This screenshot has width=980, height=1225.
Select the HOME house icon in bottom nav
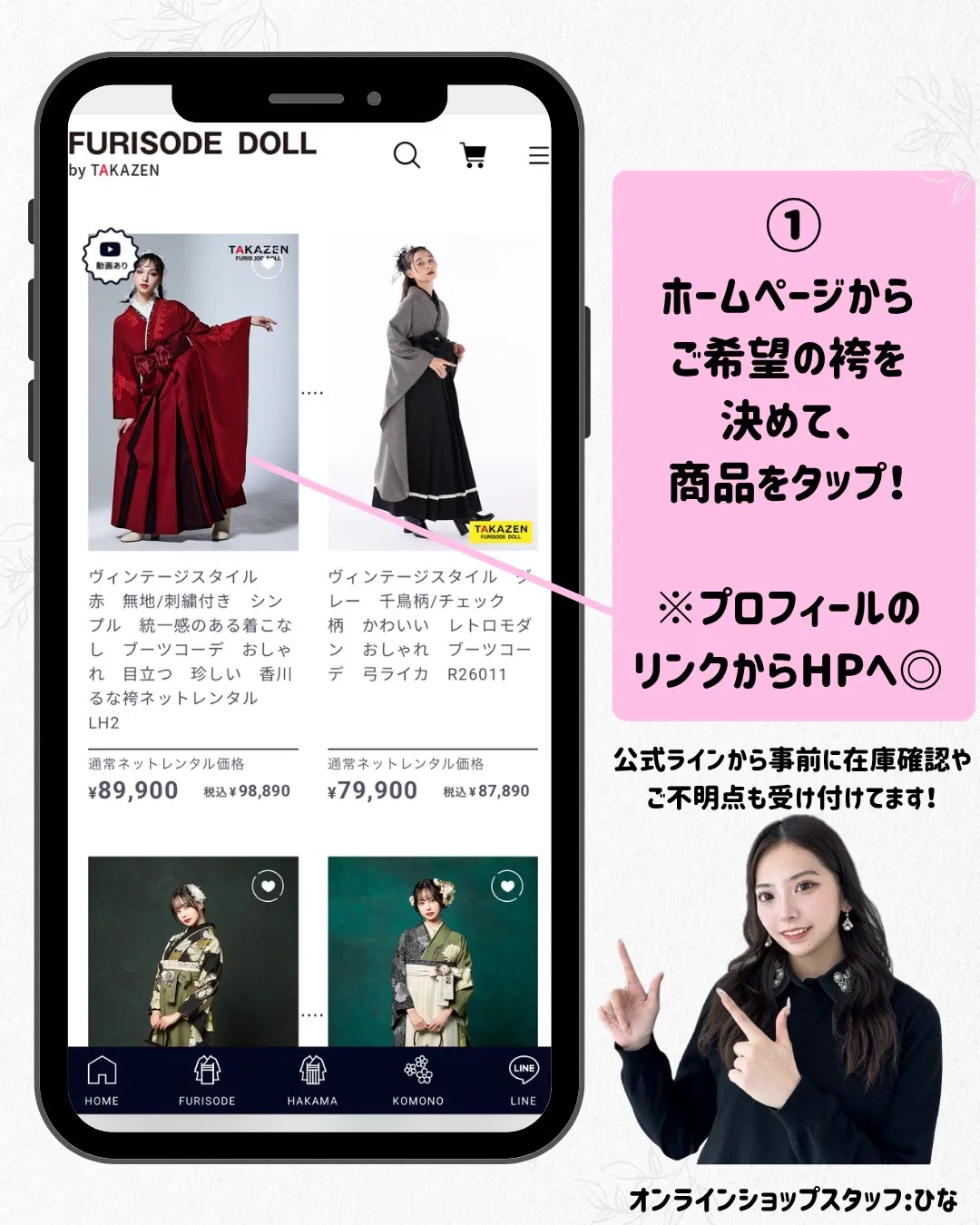103,1073
